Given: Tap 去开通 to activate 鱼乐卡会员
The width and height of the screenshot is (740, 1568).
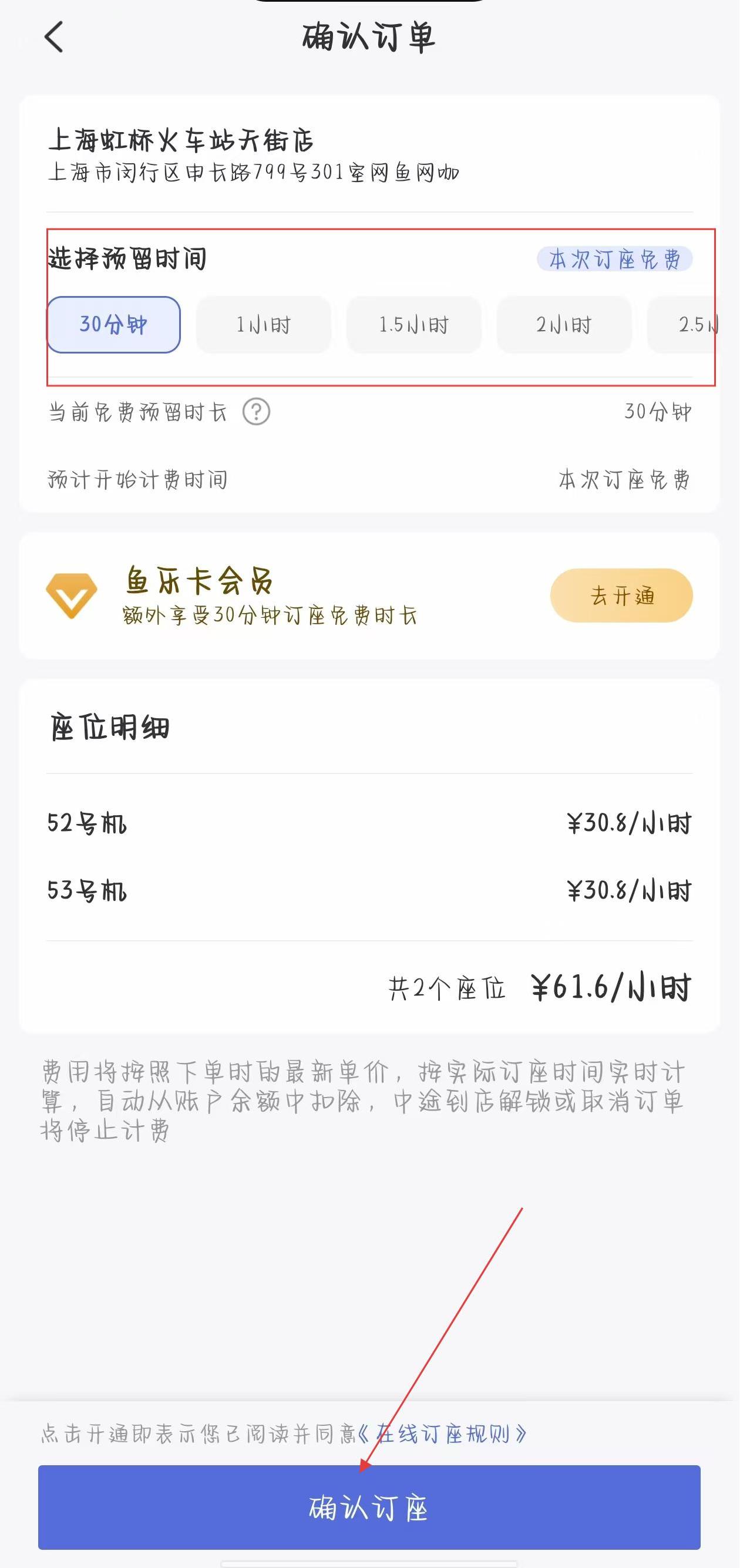Looking at the screenshot, I should 621,595.
